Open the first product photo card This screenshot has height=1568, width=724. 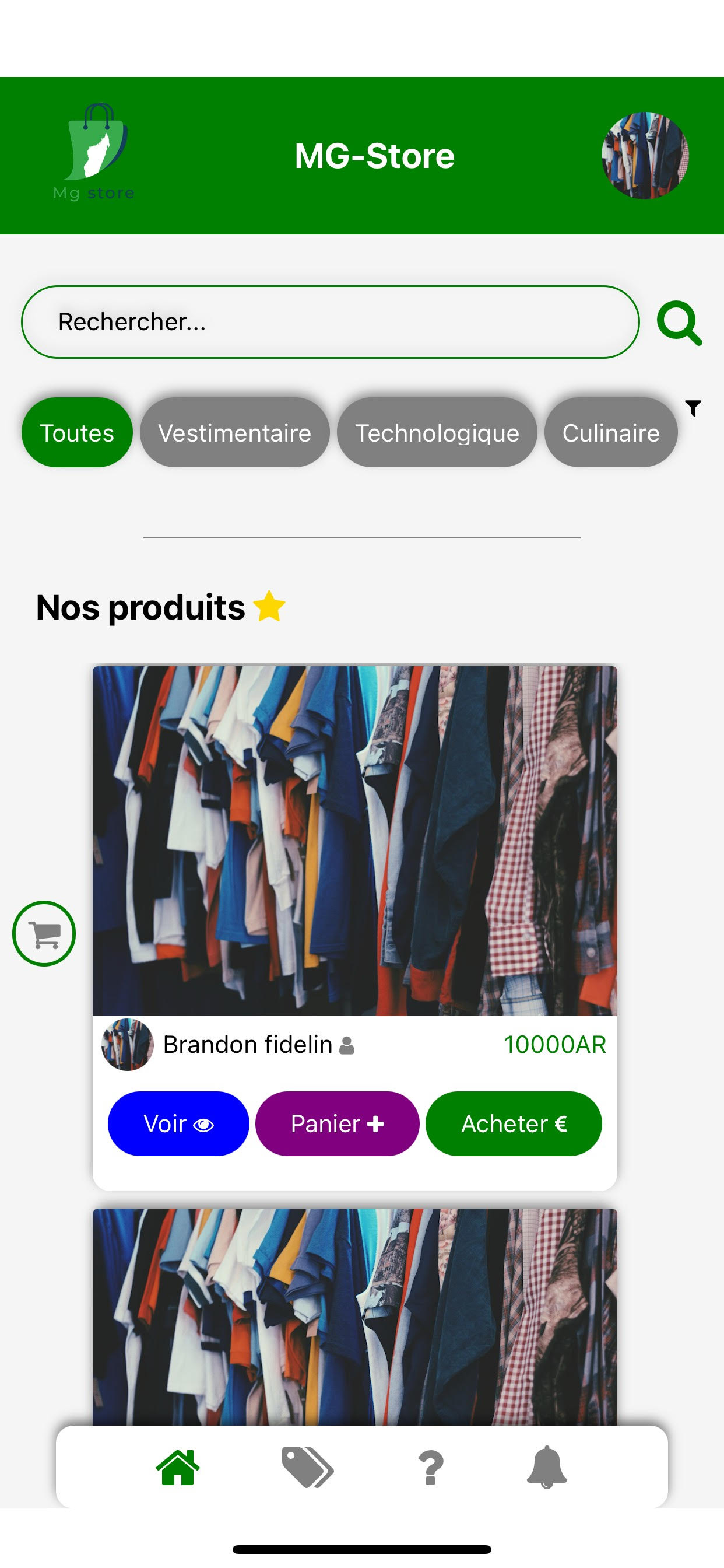tap(354, 840)
